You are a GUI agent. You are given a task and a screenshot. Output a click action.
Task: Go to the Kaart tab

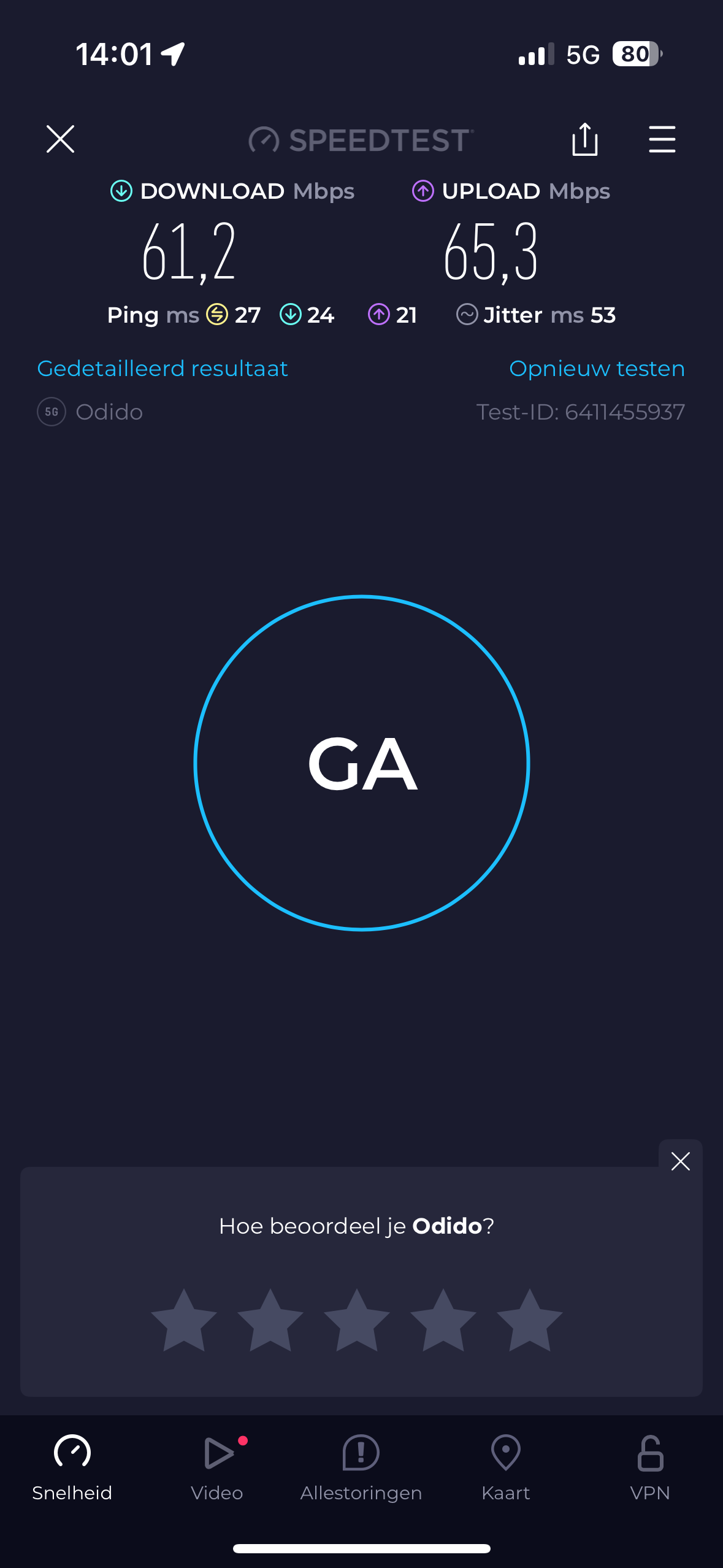point(506,1467)
